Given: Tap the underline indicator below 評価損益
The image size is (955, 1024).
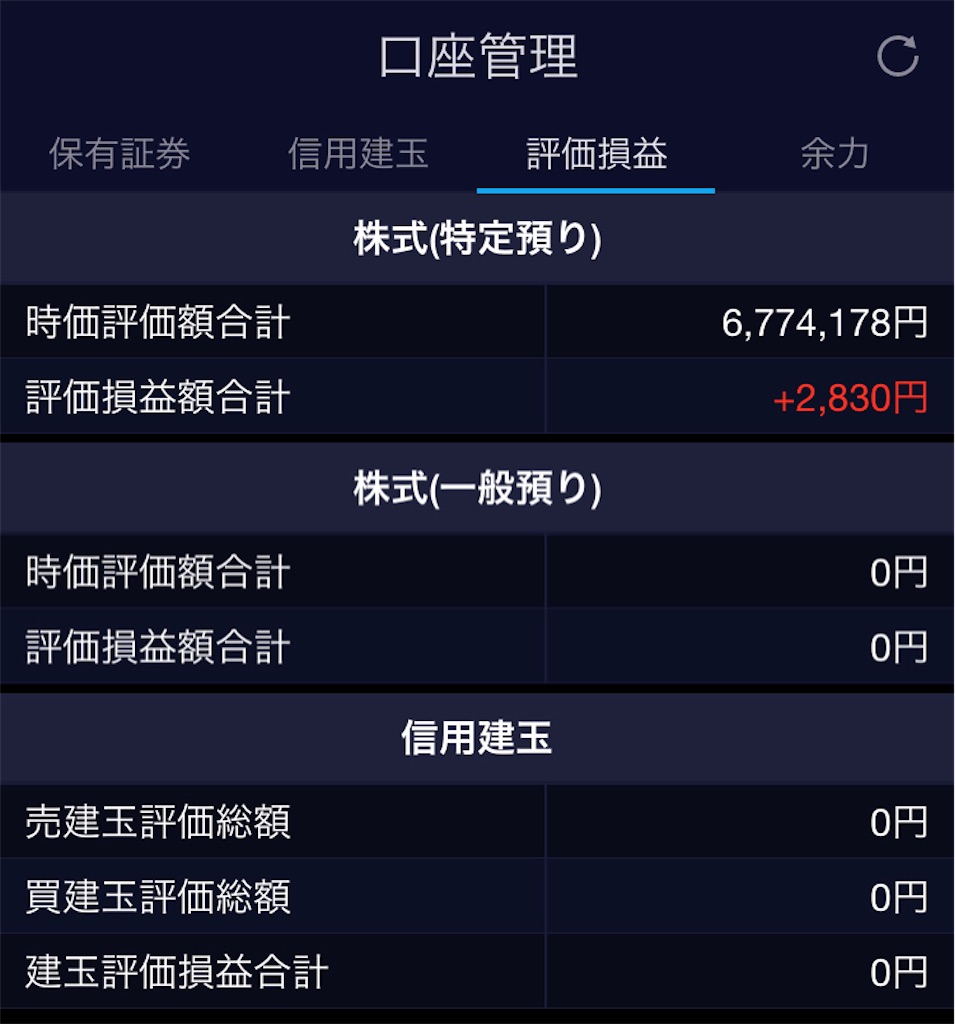Looking at the screenshot, I should pyautogui.click(x=597, y=186).
